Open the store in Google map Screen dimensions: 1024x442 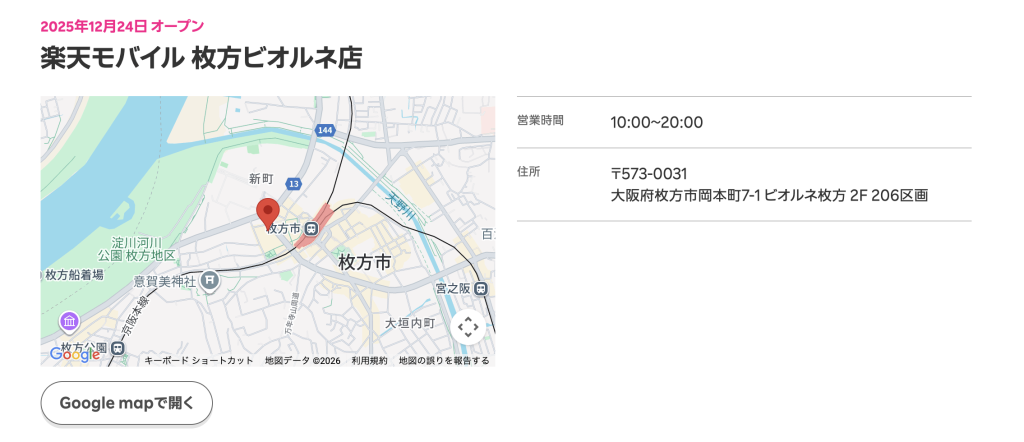pyautogui.click(x=126, y=403)
